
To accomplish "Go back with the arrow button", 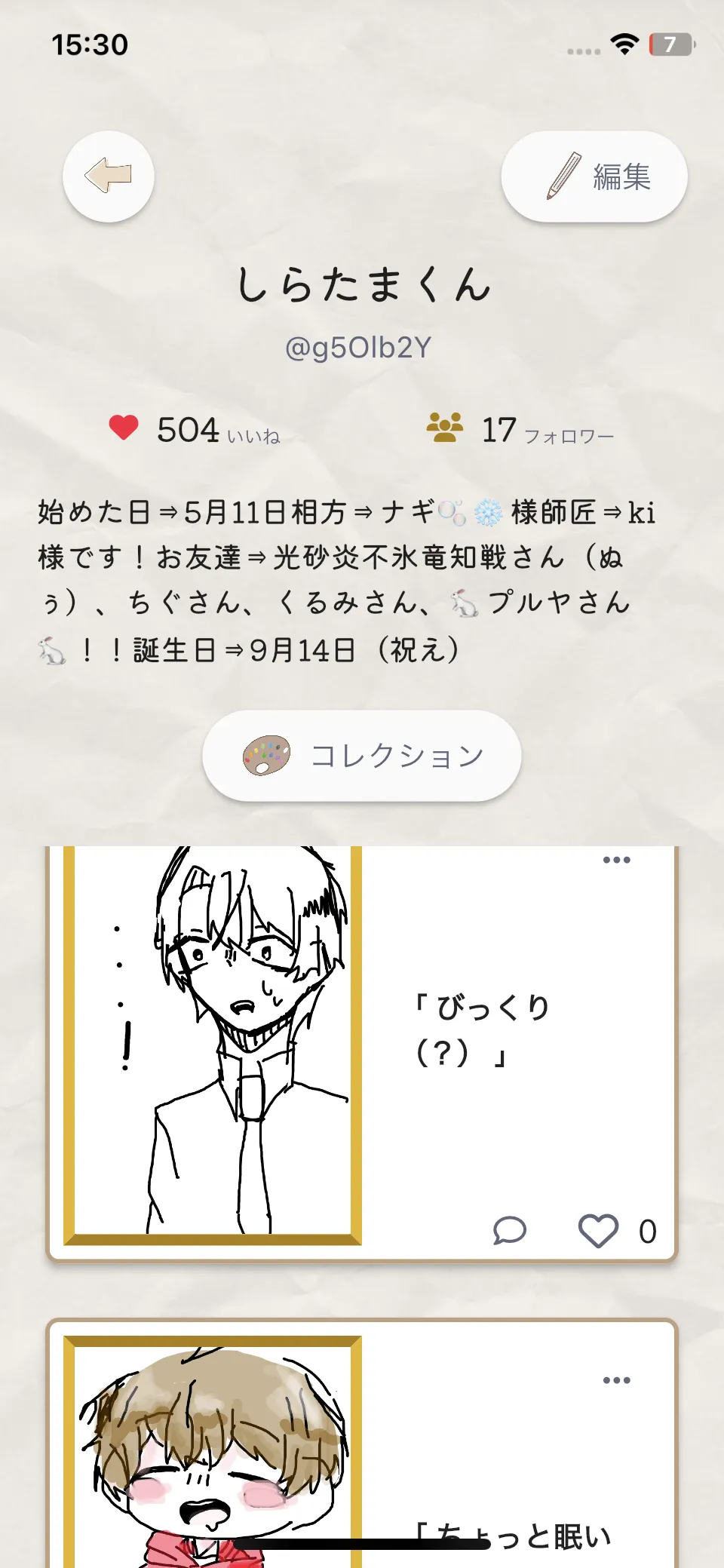I will 109,176.
